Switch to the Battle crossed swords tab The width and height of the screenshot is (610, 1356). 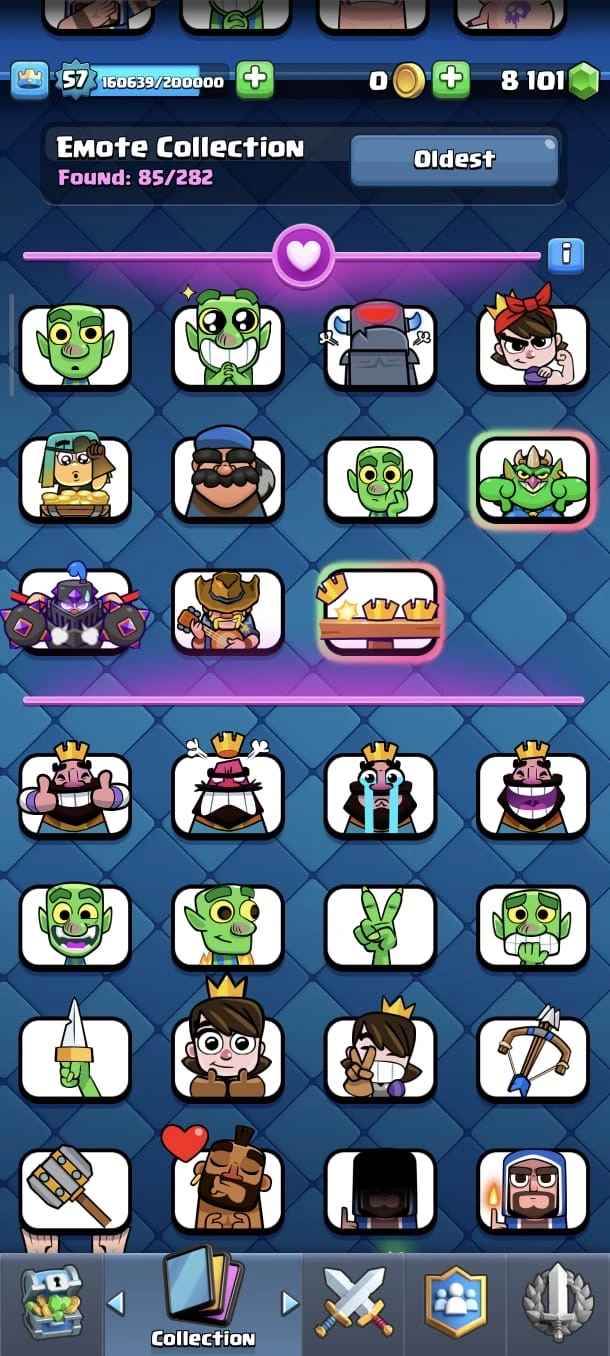pyautogui.click(x=355, y=1303)
